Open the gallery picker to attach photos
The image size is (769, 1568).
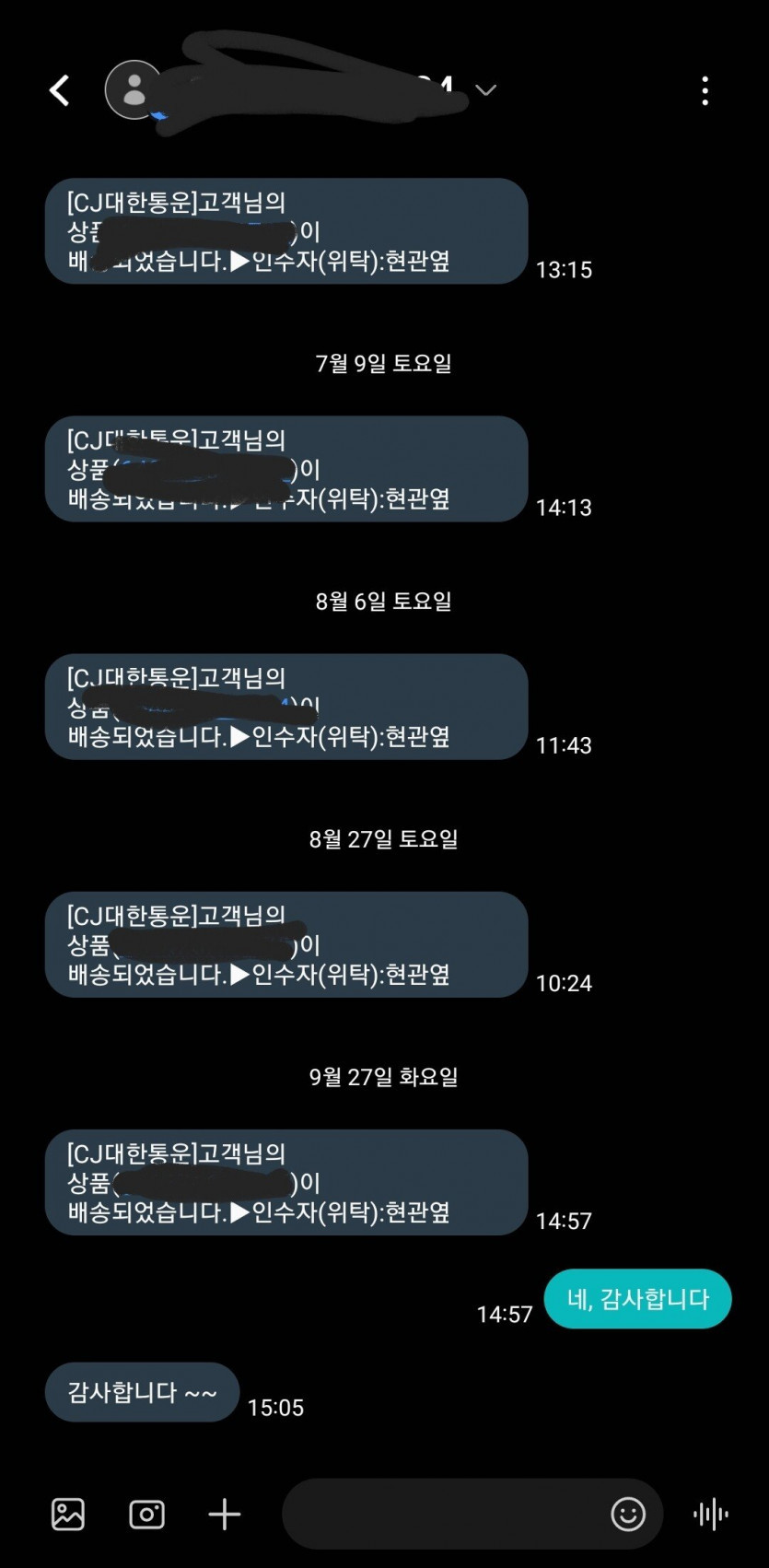[68, 1514]
